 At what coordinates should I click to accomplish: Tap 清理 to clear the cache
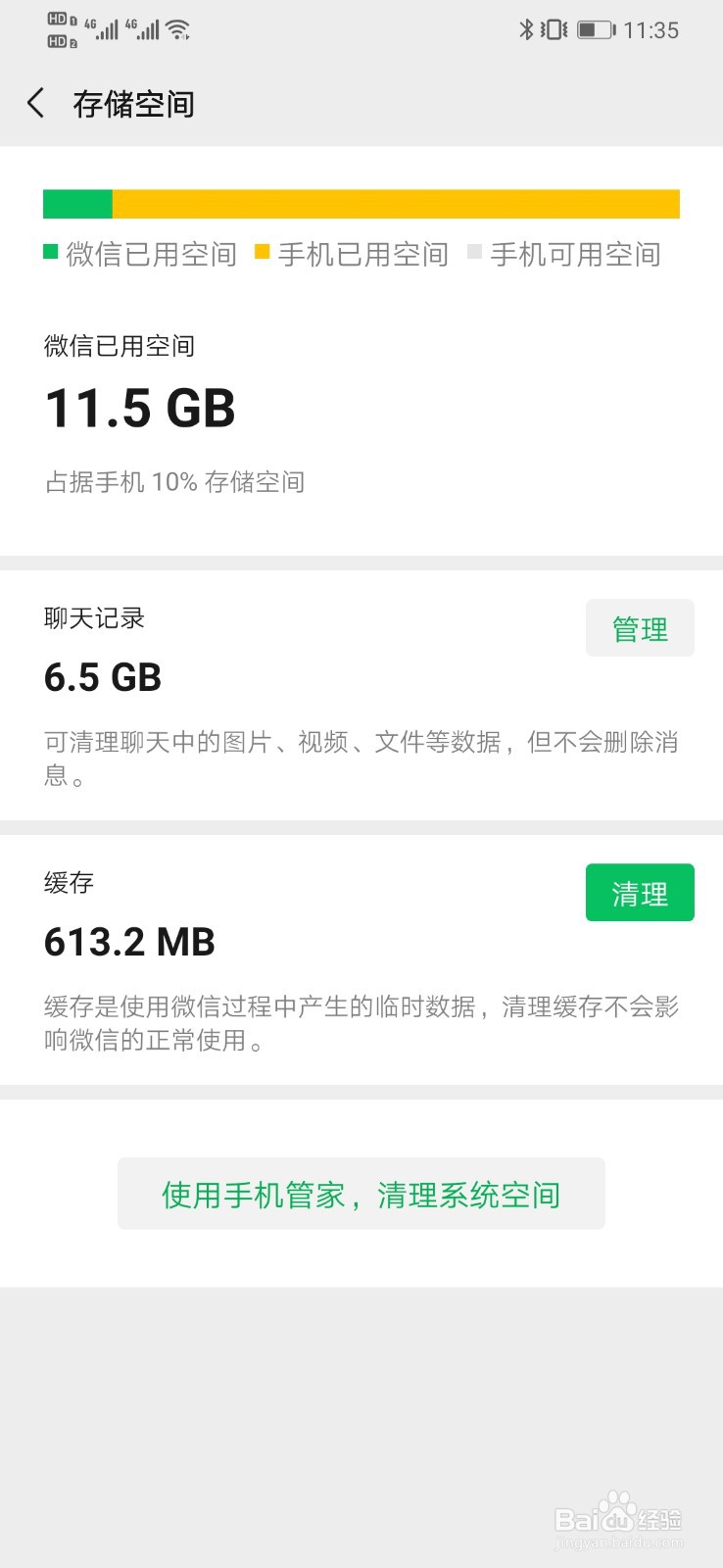tap(639, 892)
